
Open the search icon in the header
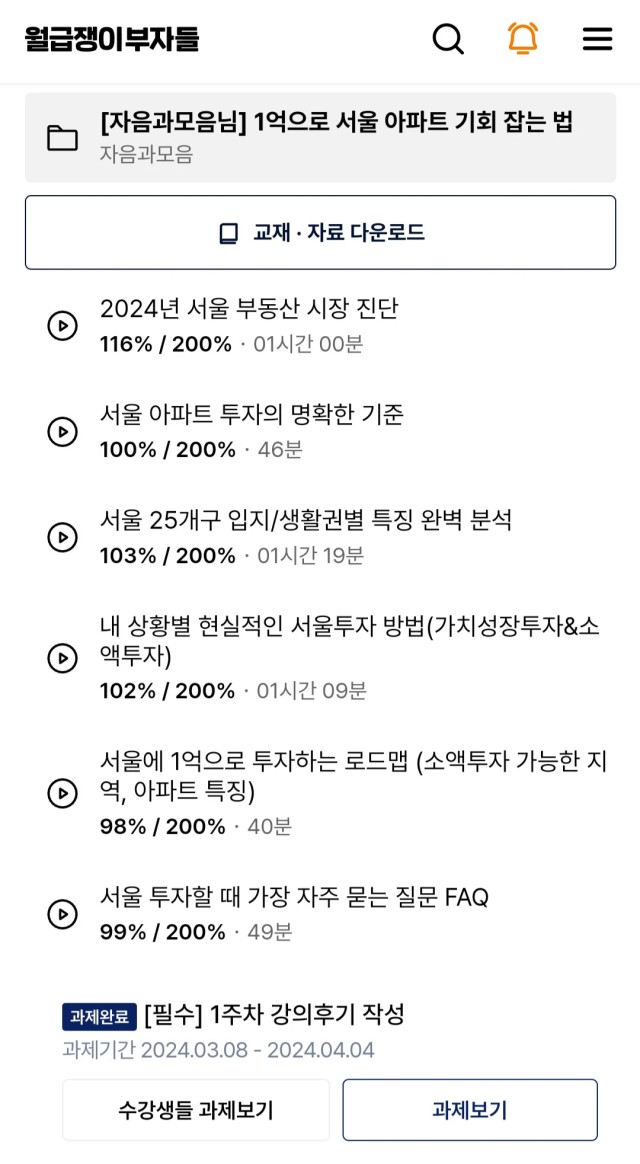click(448, 39)
